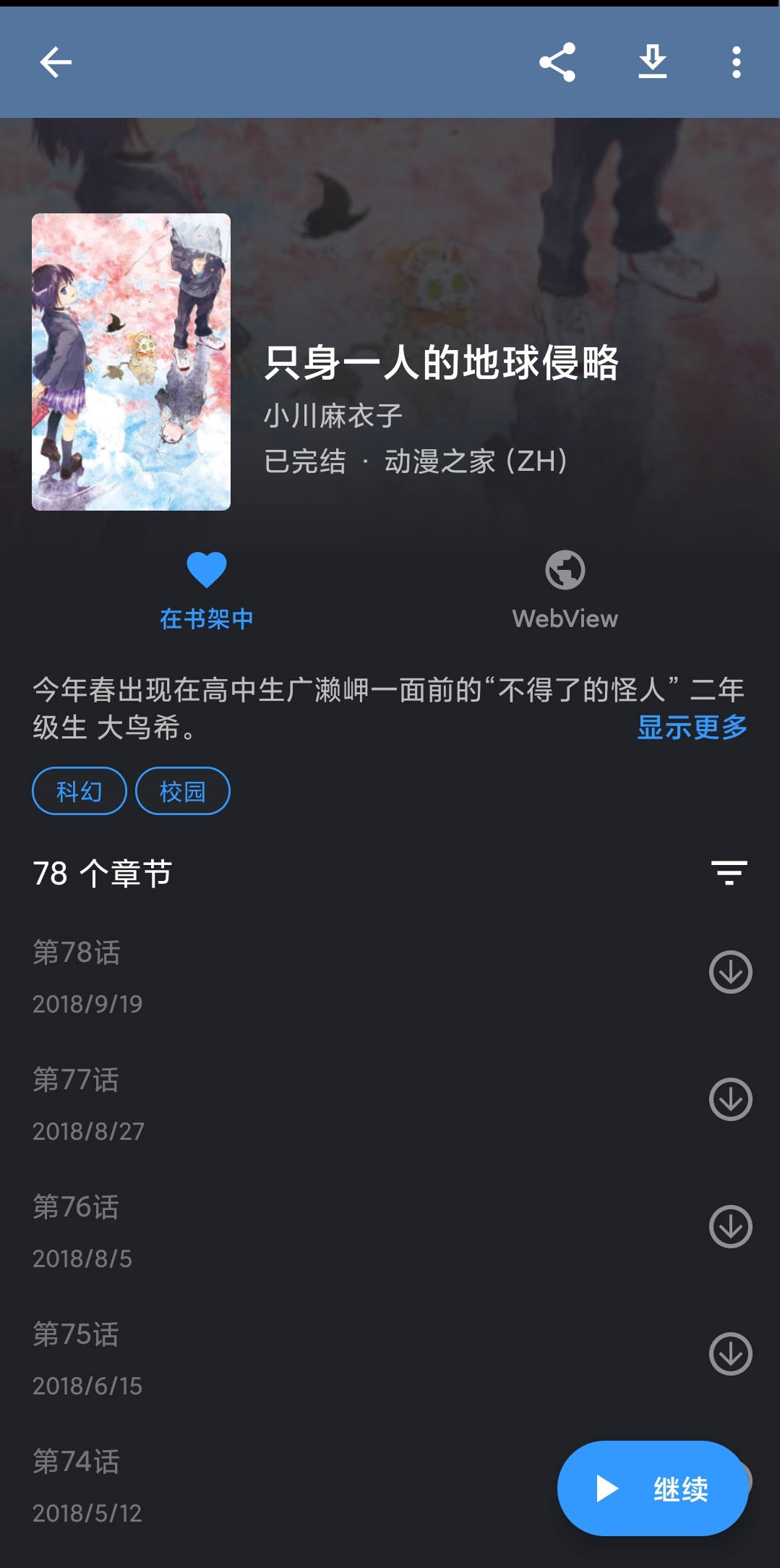Download chapter 第76话
The image size is (780, 1568).
click(730, 1227)
